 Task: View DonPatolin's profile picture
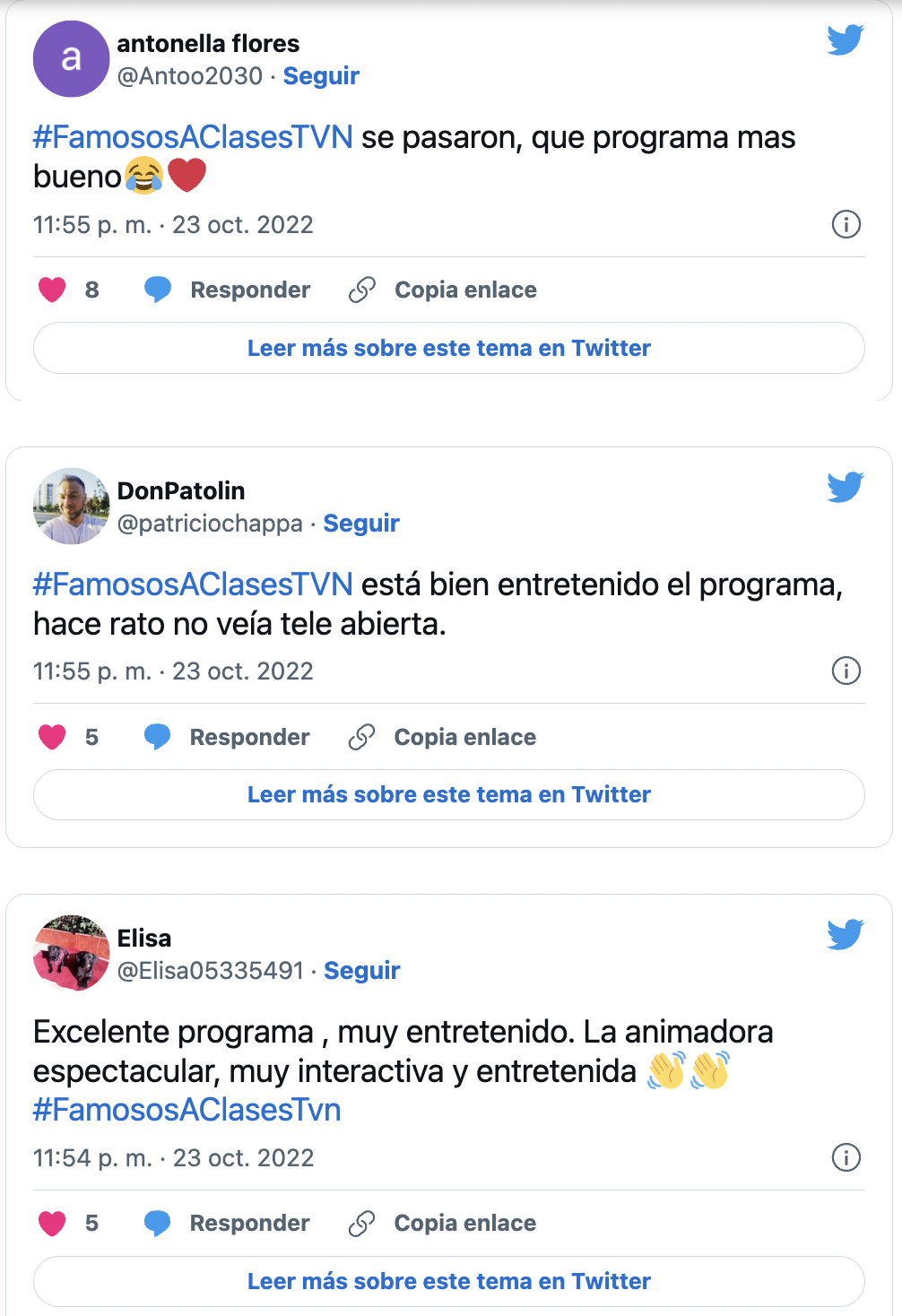[x=71, y=506]
